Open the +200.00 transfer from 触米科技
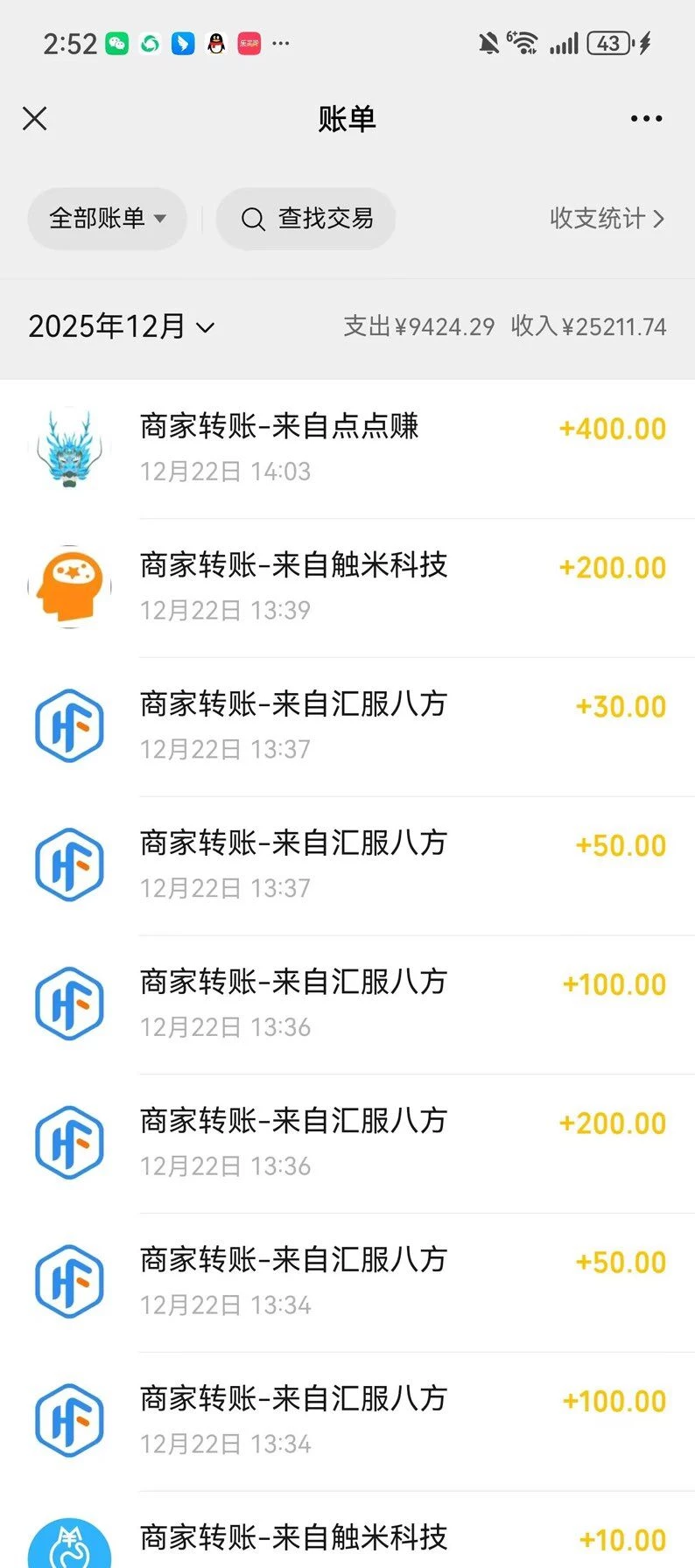695x1568 pixels. point(347,587)
